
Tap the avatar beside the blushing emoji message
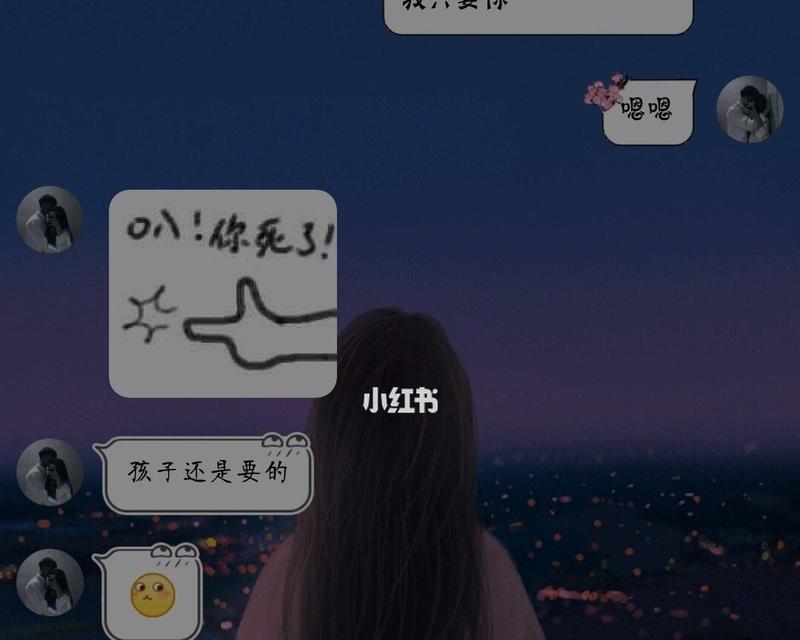coord(50,581)
